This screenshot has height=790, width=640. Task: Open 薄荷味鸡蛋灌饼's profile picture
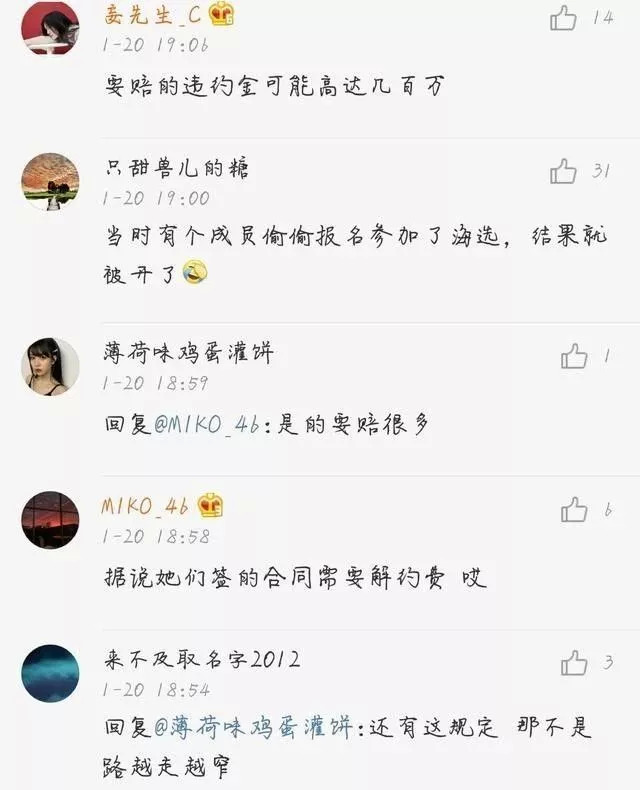(50, 366)
